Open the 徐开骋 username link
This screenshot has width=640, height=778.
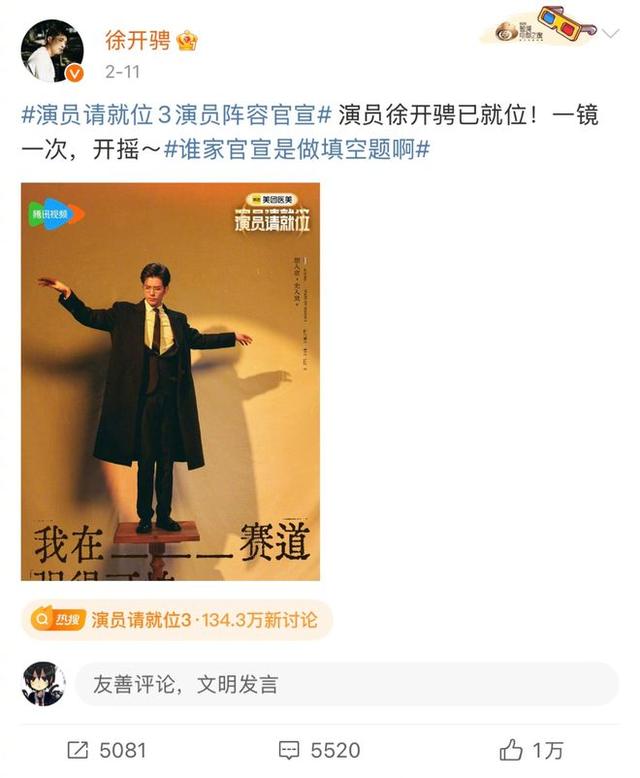point(137,40)
